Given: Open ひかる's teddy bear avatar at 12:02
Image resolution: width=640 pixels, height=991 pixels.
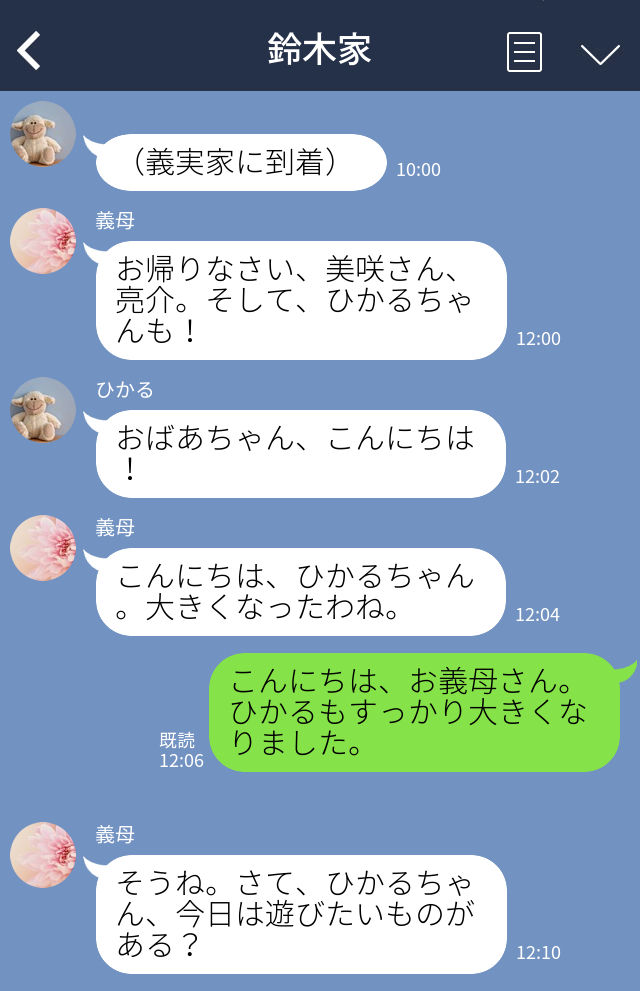Looking at the screenshot, I should click(x=43, y=410).
